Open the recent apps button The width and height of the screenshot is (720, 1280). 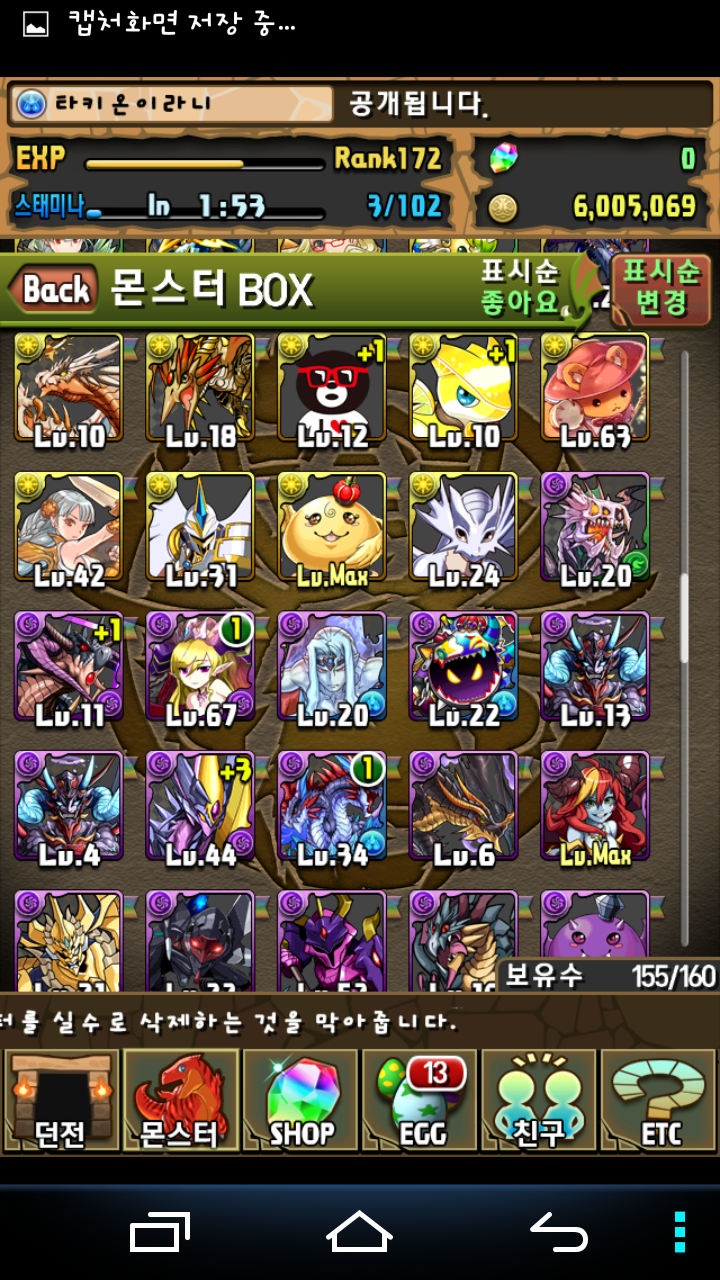[160, 1231]
